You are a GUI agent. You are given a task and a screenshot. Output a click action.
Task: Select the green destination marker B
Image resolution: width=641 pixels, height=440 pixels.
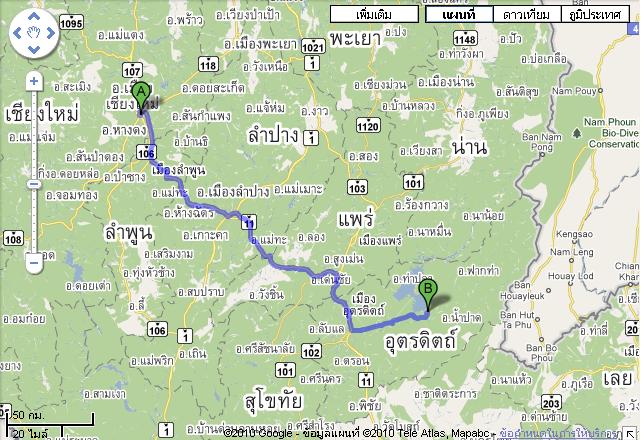coord(430,293)
